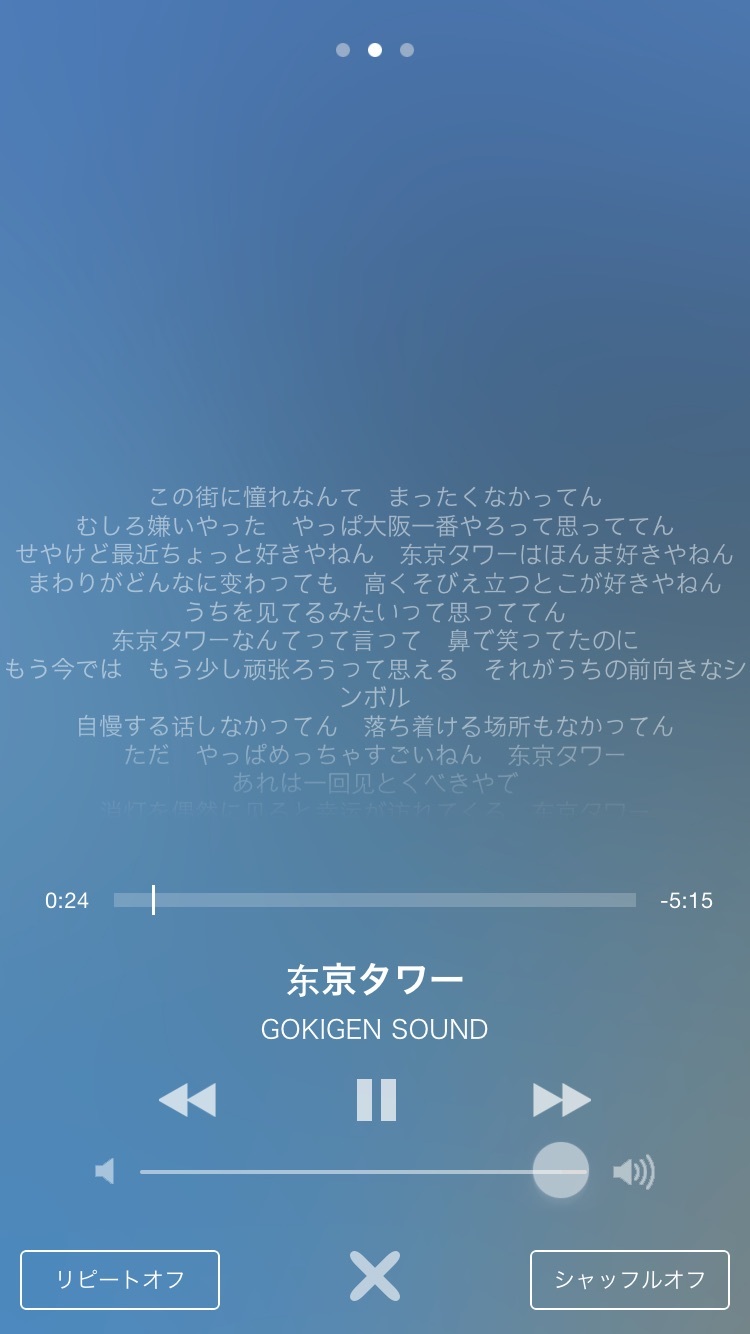This screenshot has height=1334, width=750.
Task: Skip back to the previous track
Action: [187, 1100]
